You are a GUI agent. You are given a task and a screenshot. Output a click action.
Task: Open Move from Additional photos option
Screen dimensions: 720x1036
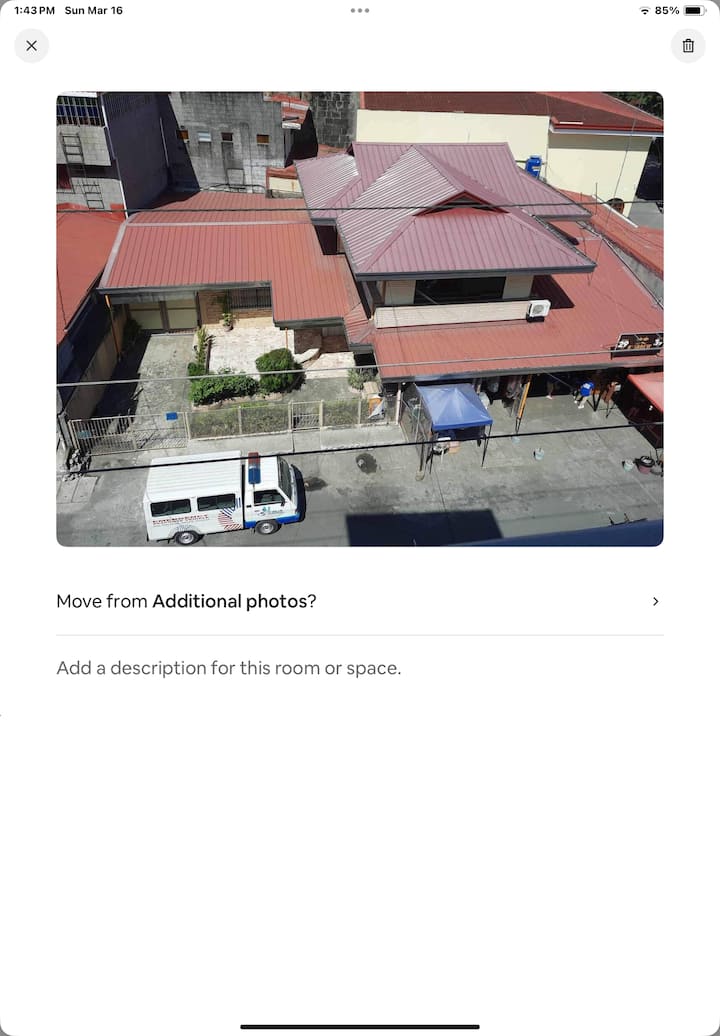(x=359, y=601)
